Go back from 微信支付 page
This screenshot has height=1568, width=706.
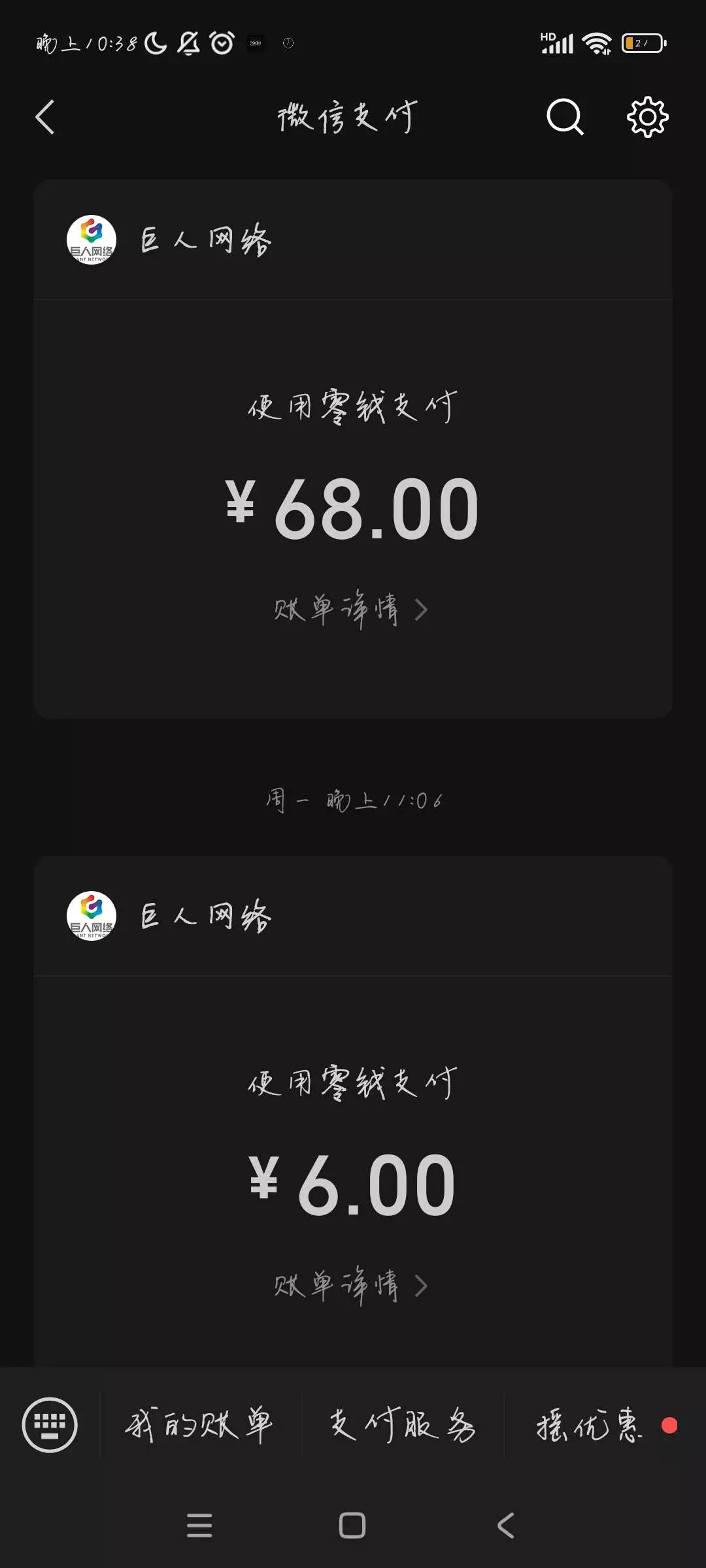pyautogui.click(x=45, y=118)
